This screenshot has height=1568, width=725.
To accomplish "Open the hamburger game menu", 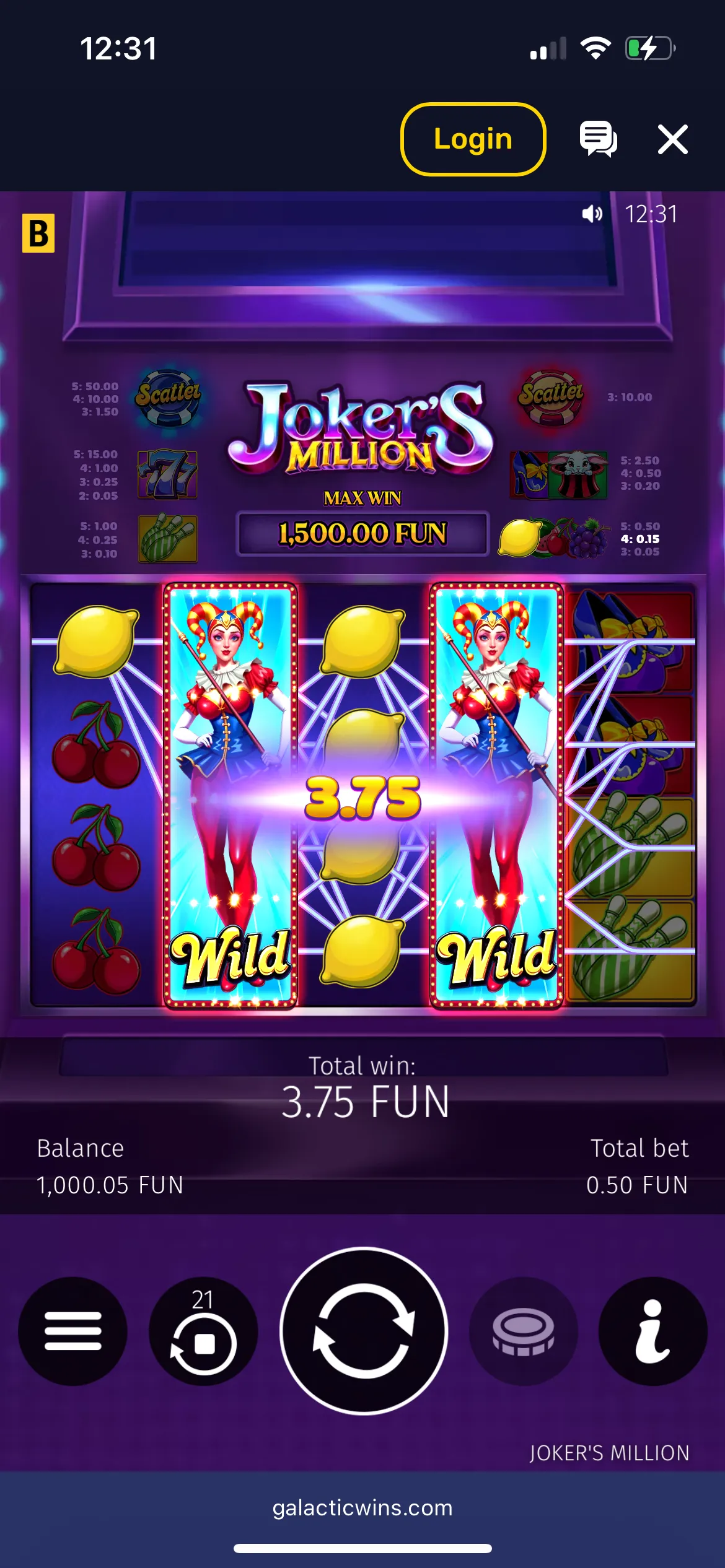I will point(72,1331).
